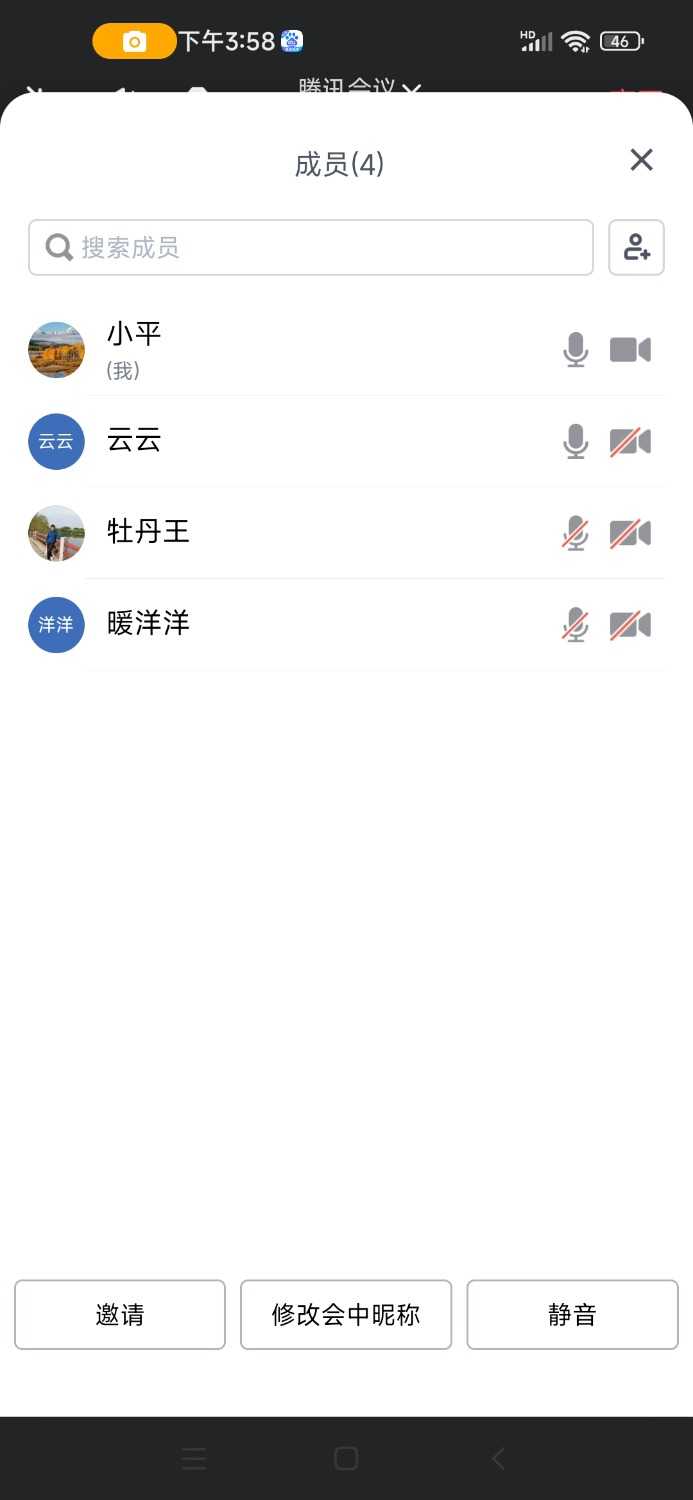Tap the 邀请 button
Viewport: 693px width, 1500px height.
tap(120, 1314)
